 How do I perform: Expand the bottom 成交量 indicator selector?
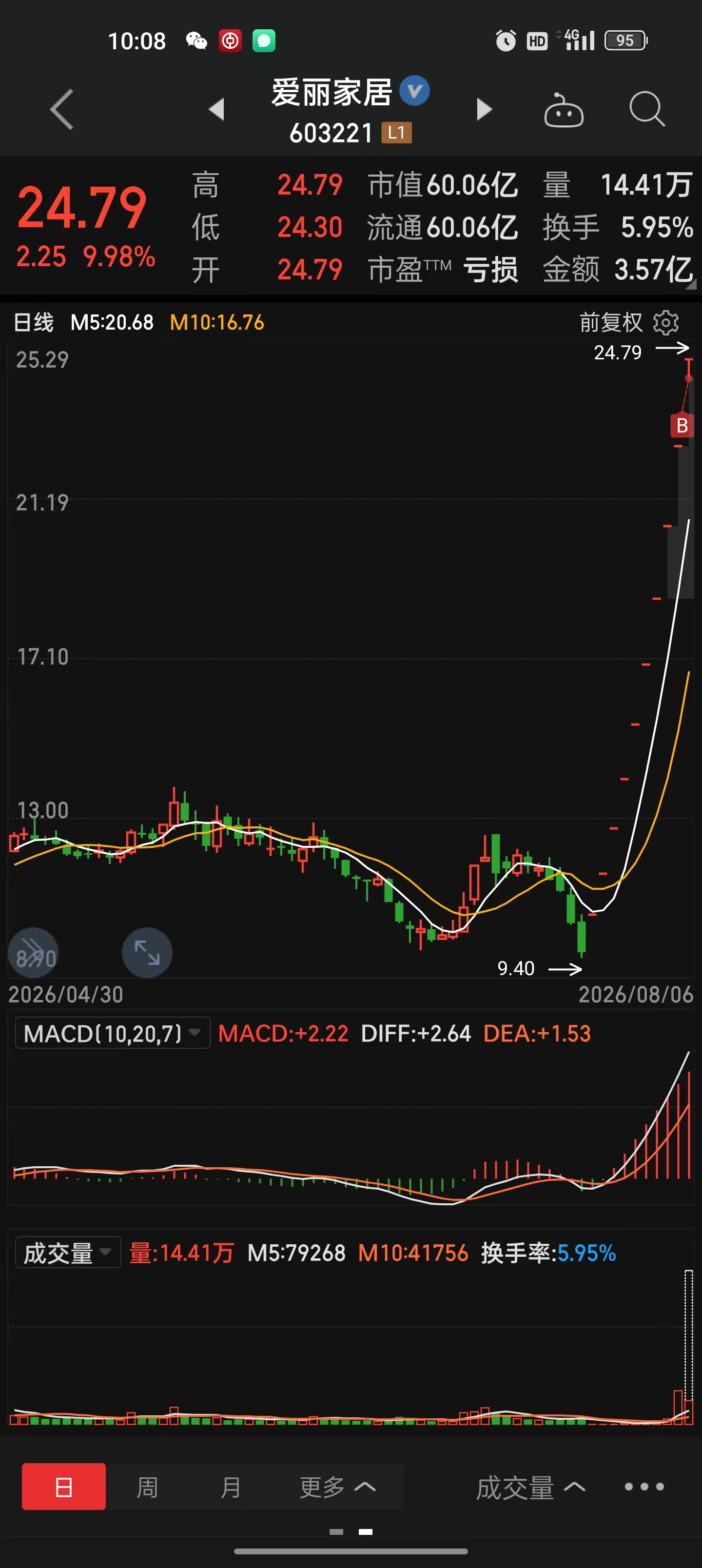[x=530, y=1487]
